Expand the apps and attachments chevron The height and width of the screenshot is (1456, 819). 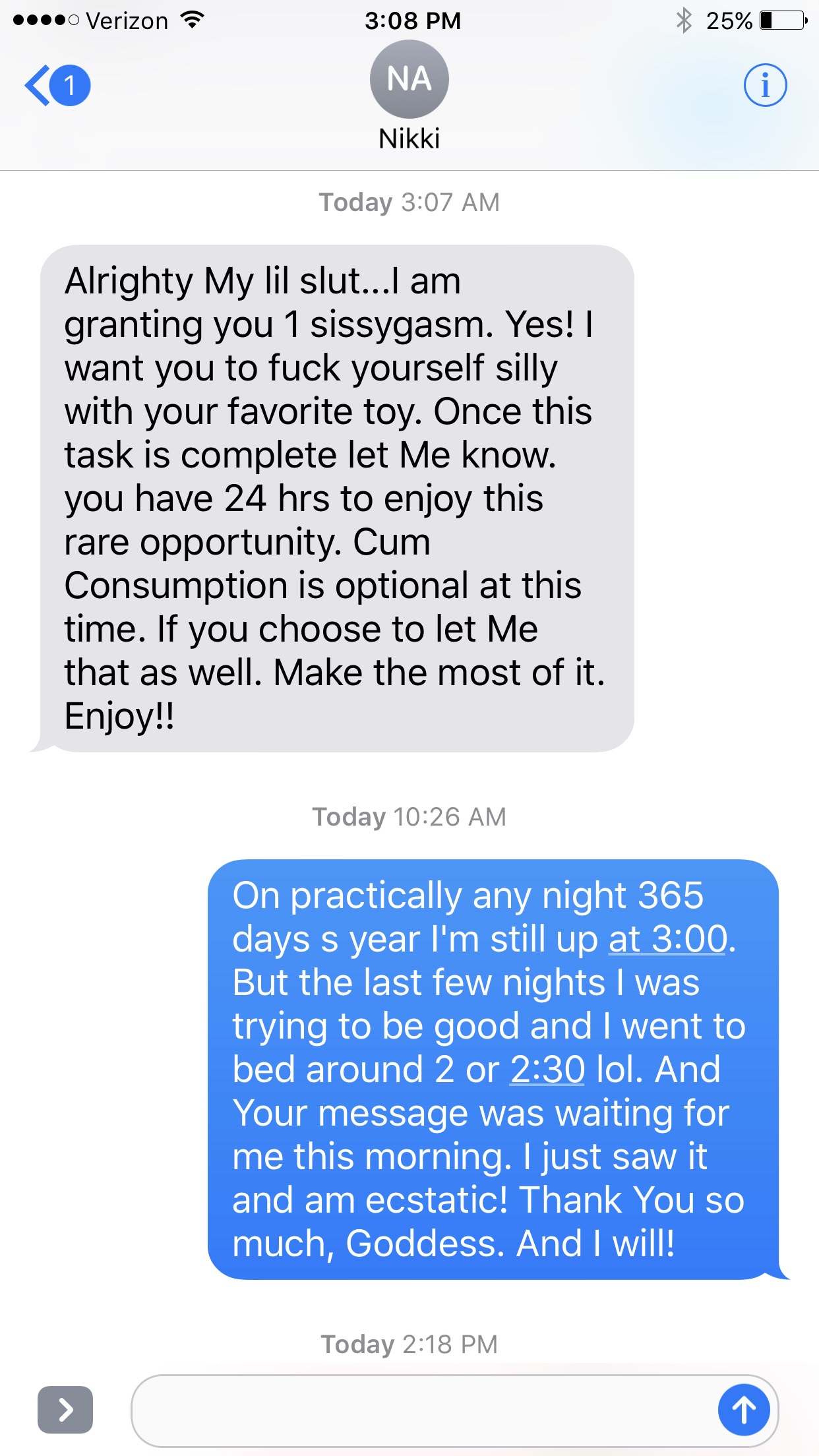[x=65, y=1410]
